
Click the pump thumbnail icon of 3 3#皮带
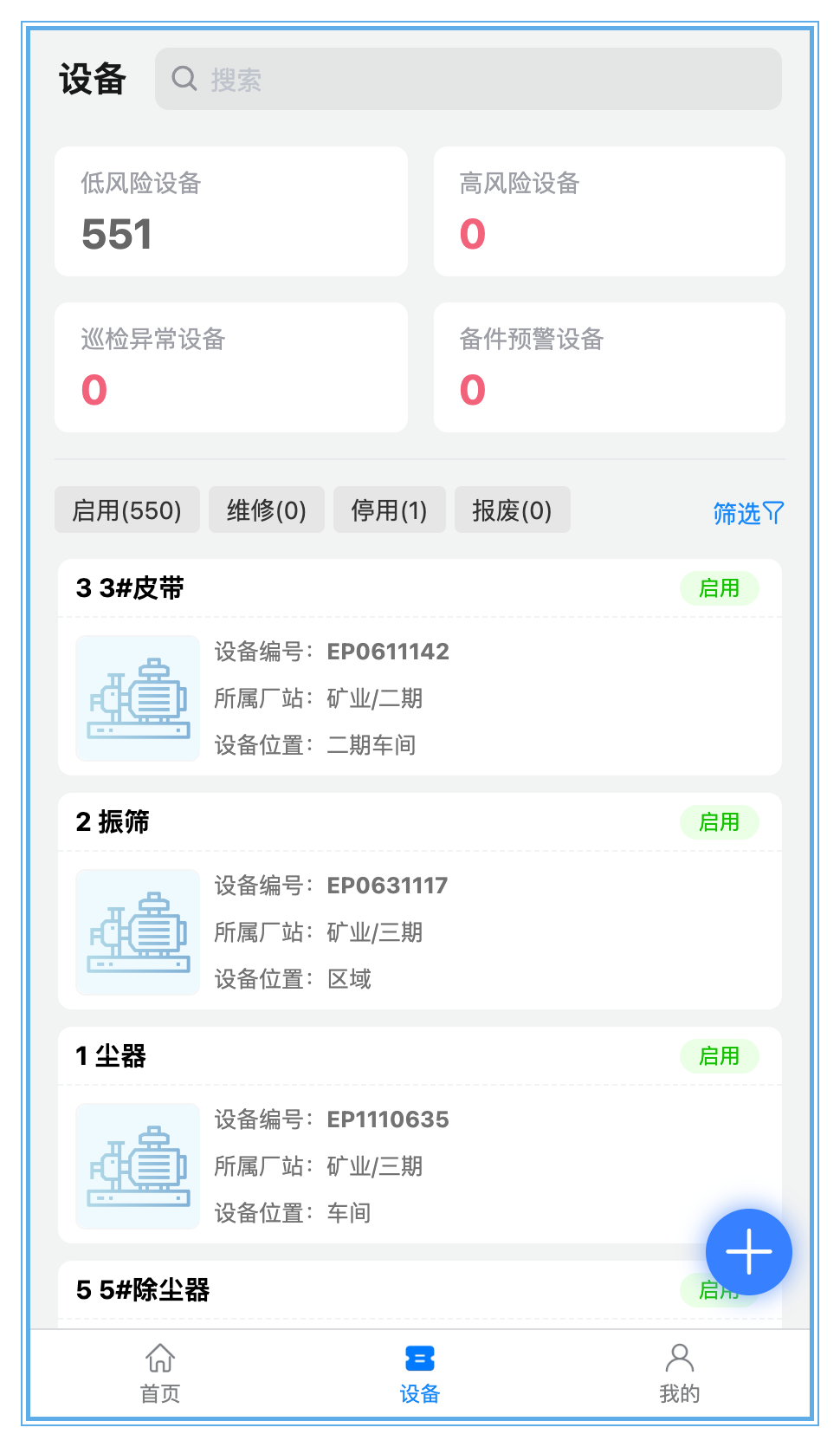tap(137, 698)
